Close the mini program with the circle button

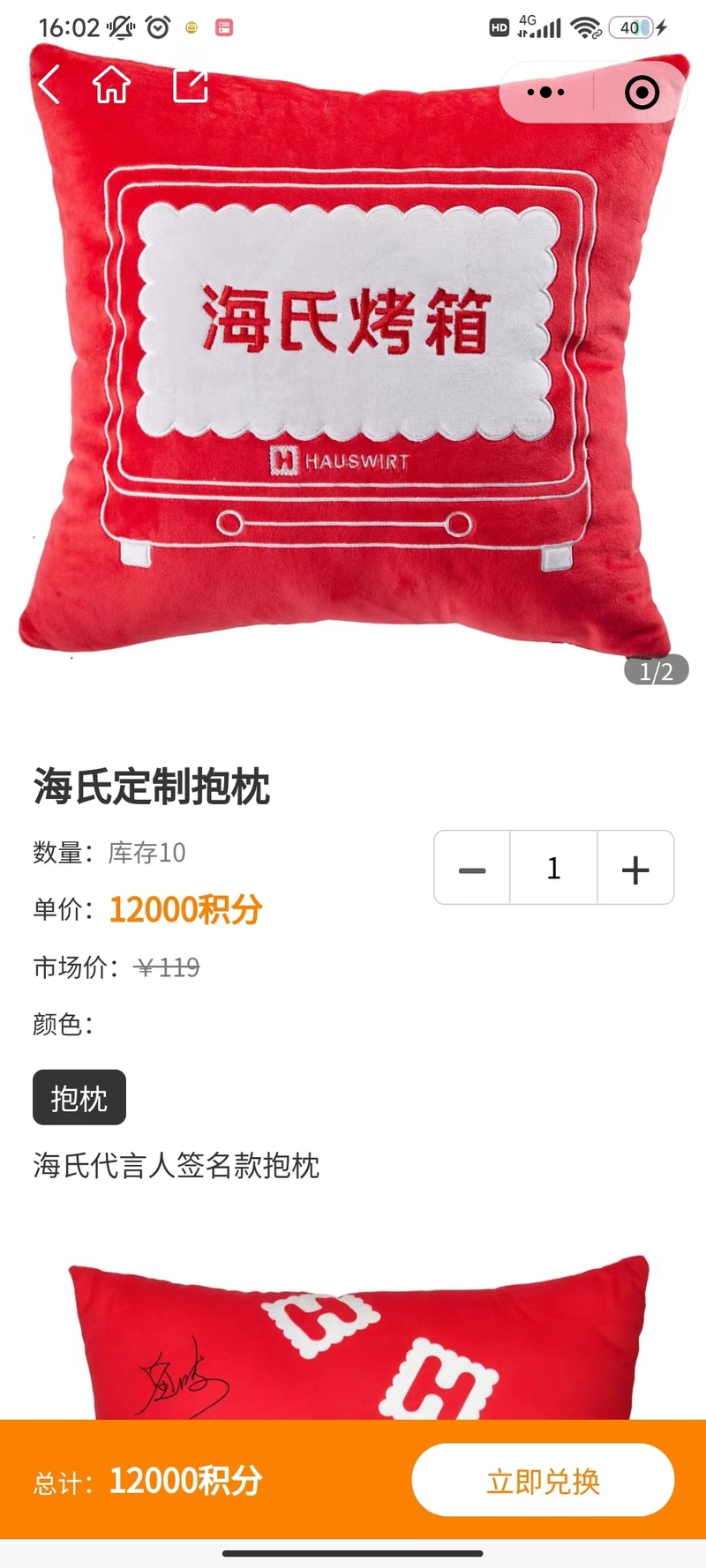(642, 92)
